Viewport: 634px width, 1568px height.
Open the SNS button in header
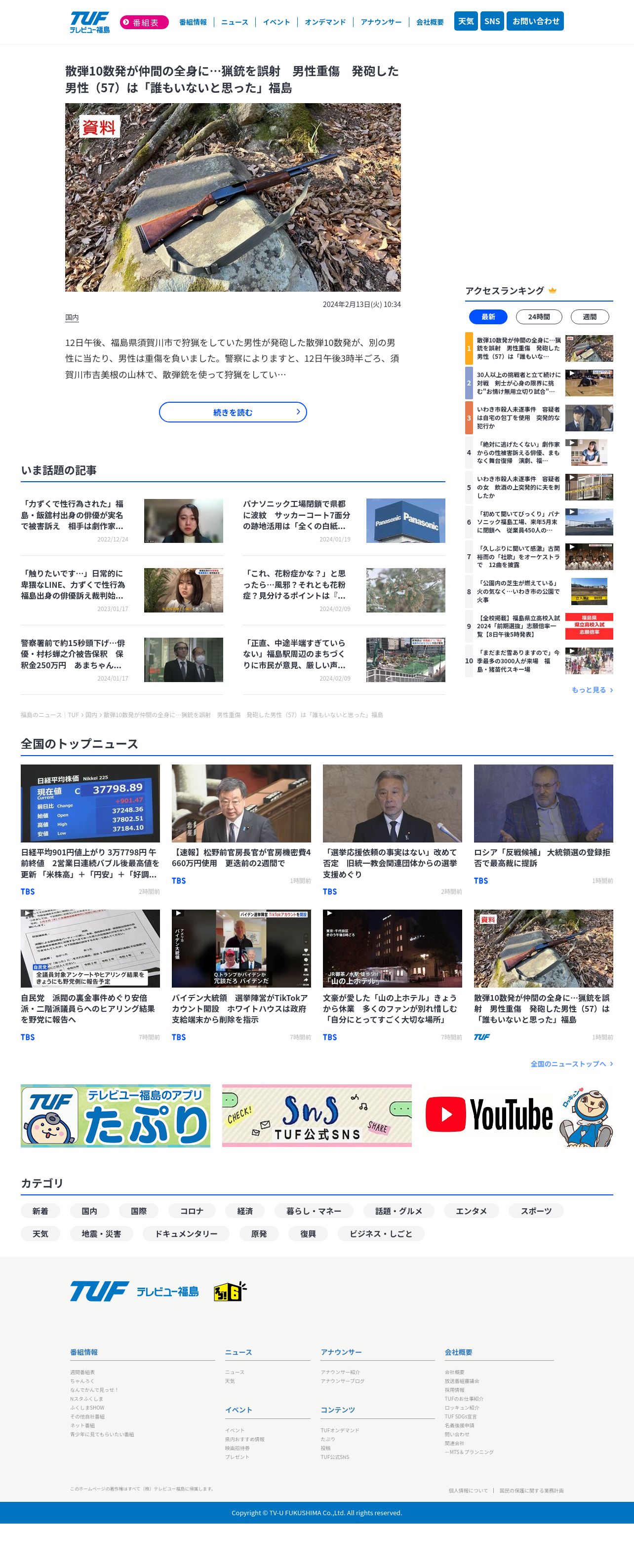pyautogui.click(x=491, y=21)
